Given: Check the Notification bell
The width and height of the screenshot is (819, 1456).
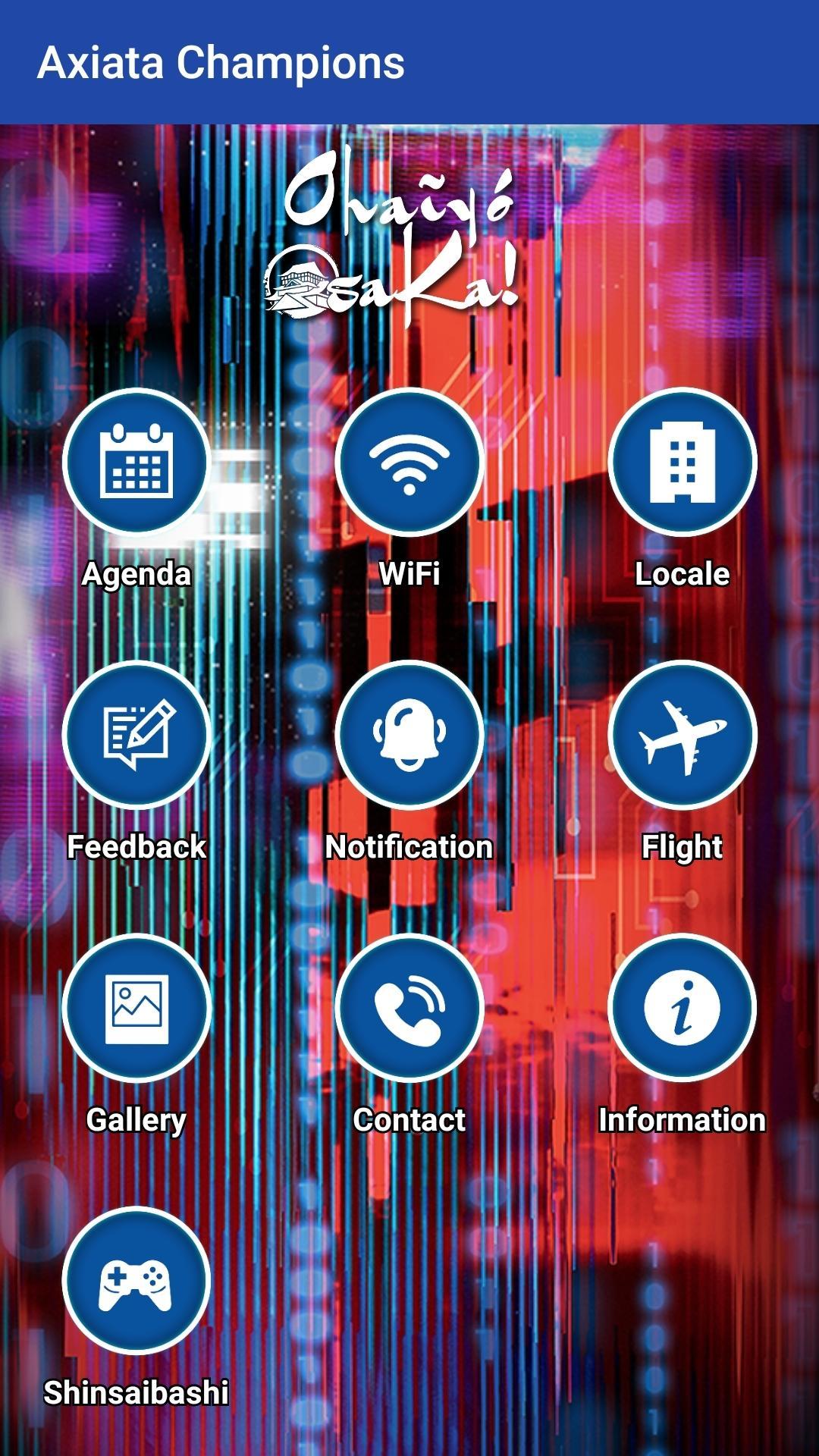Looking at the screenshot, I should click(x=409, y=735).
